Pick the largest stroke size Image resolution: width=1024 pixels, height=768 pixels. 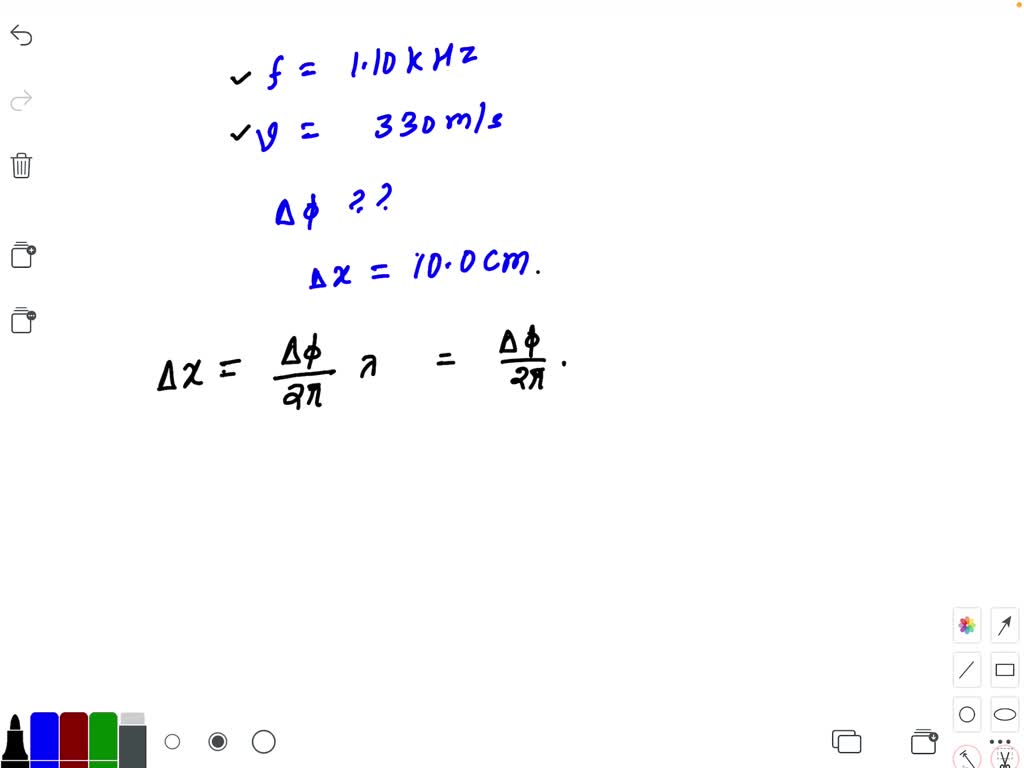pos(263,742)
